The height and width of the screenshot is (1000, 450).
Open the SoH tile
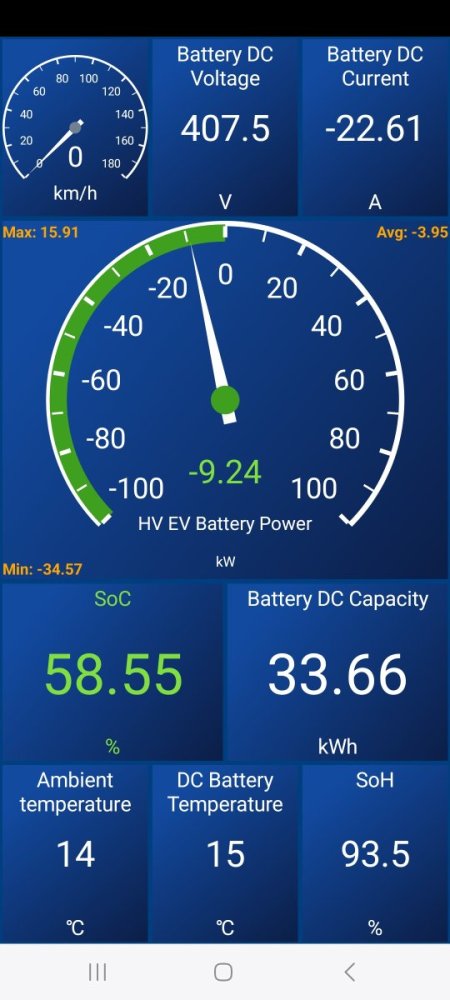coord(375,853)
